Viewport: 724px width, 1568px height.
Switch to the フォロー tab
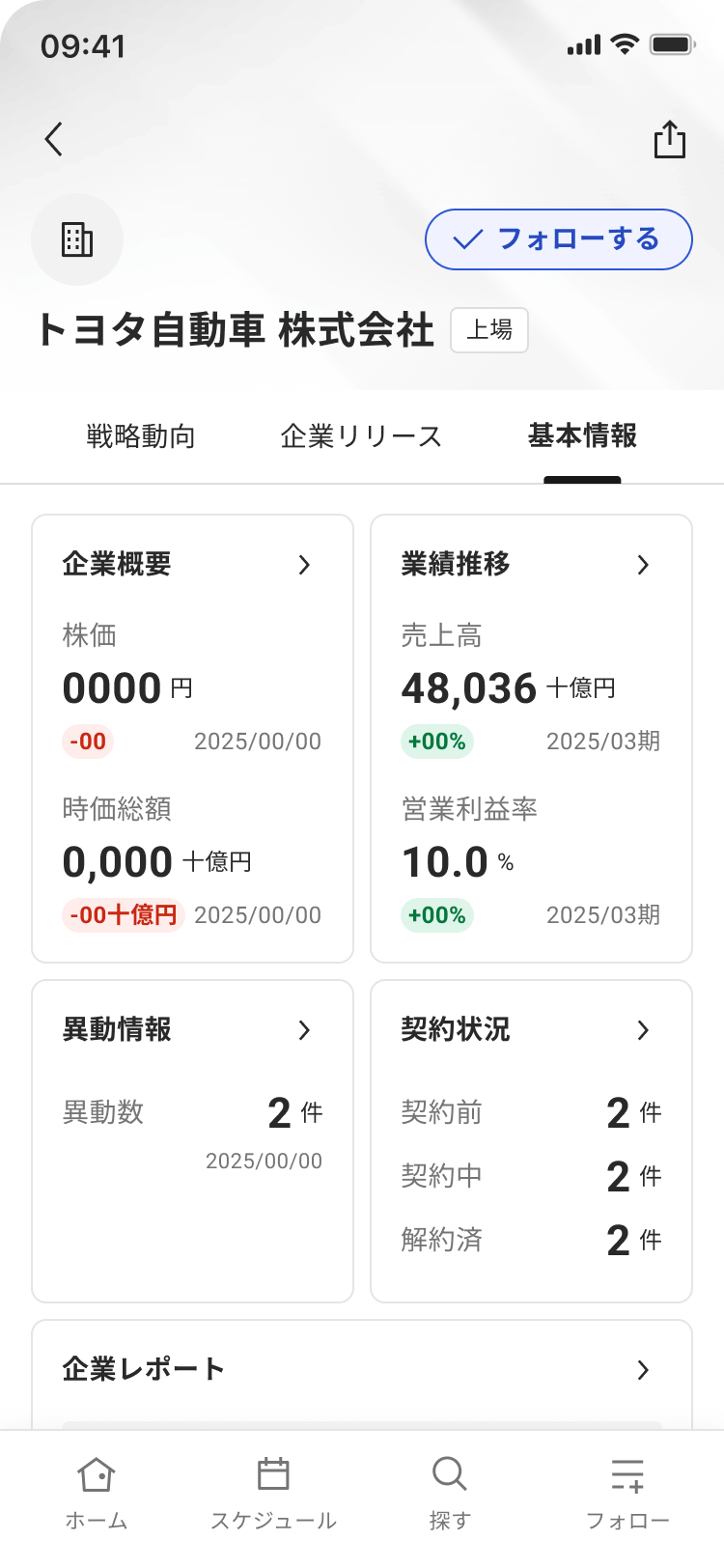tap(627, 1492)
